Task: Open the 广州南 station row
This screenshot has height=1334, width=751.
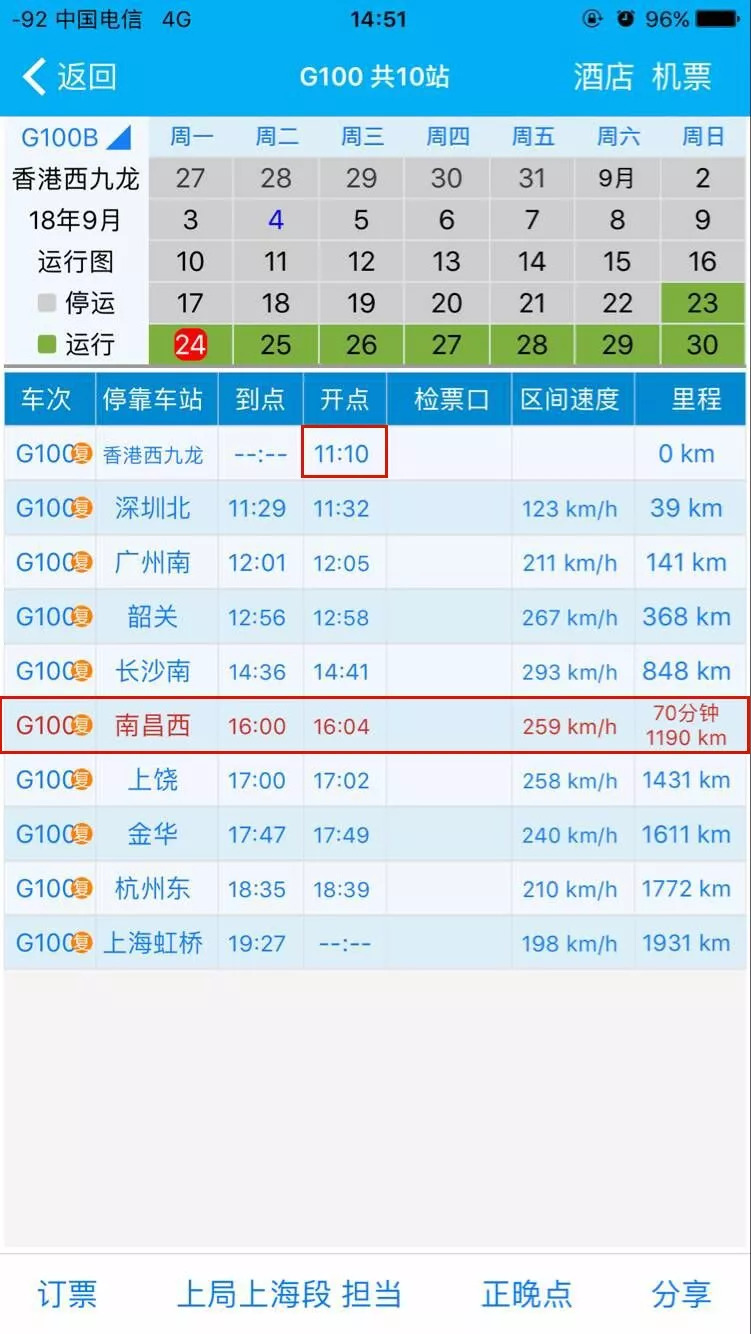Action: 375,562
